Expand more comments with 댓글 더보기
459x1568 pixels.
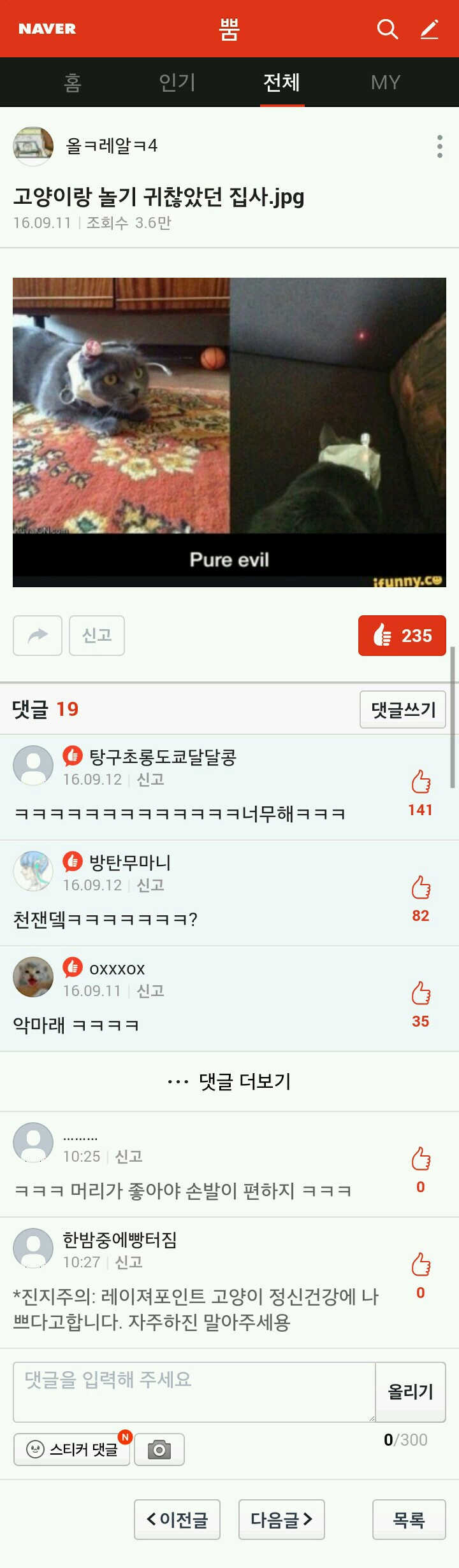[x=229, y=1081]
